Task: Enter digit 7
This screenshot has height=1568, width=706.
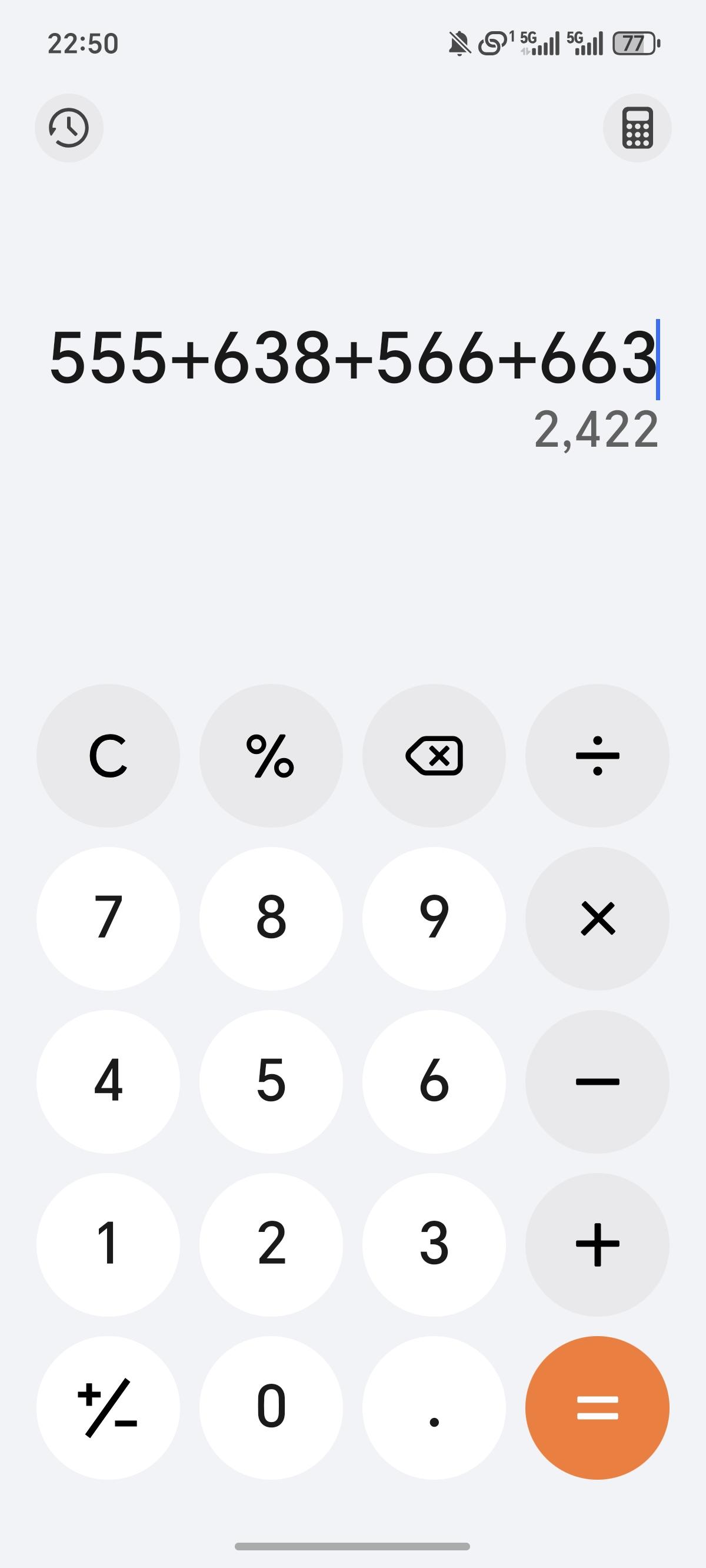Action: 108,919
